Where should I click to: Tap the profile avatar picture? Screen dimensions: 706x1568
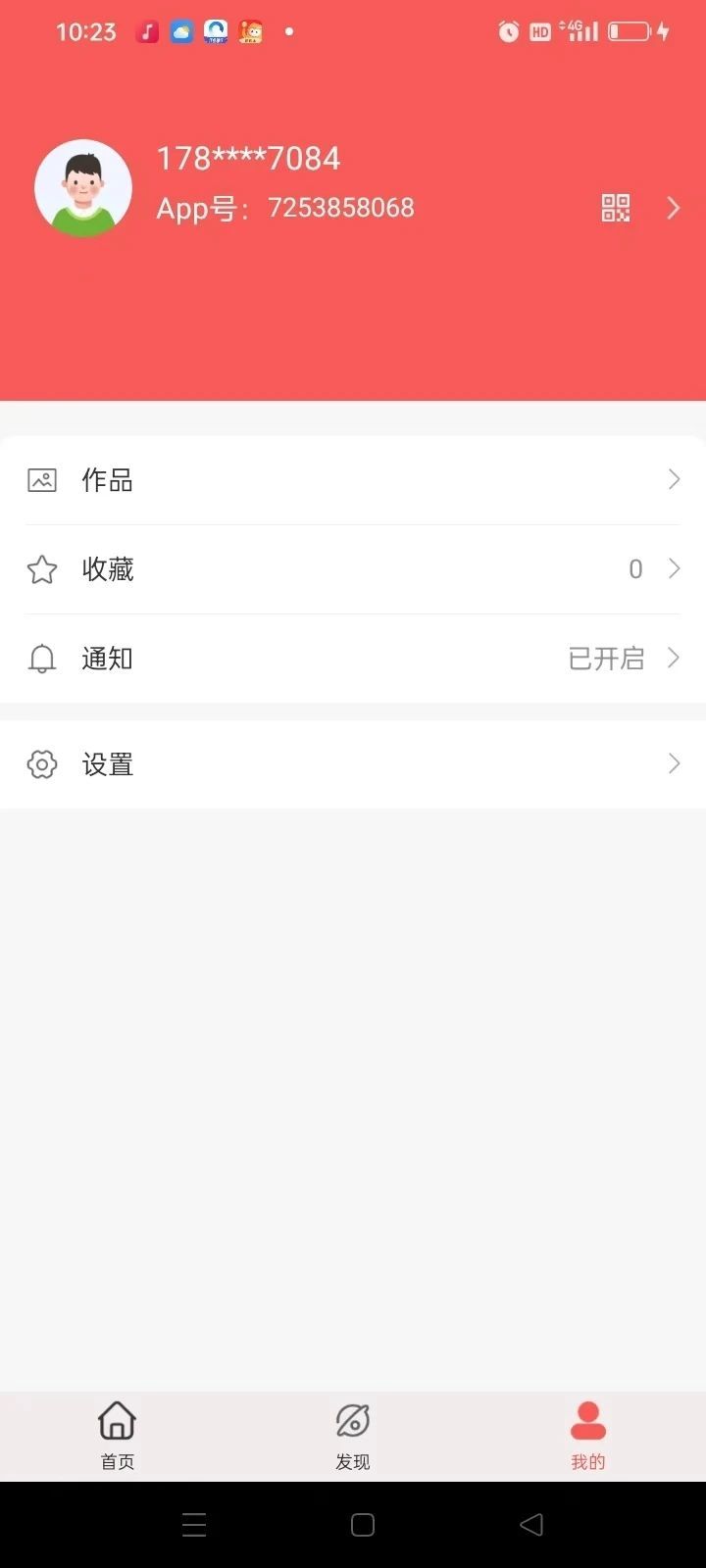coord(83,188)
